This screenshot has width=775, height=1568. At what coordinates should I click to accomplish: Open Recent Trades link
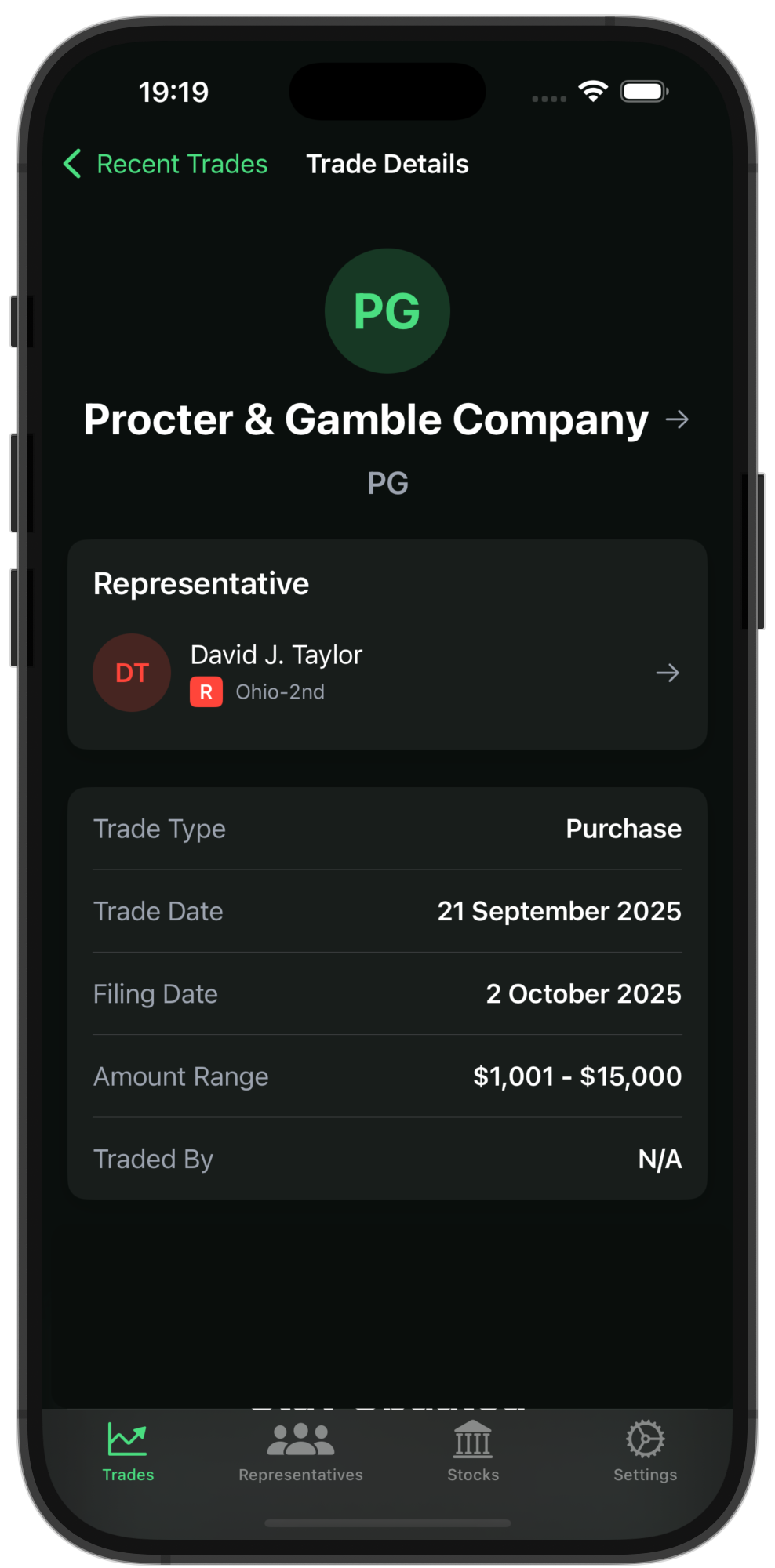click(182, 164)
